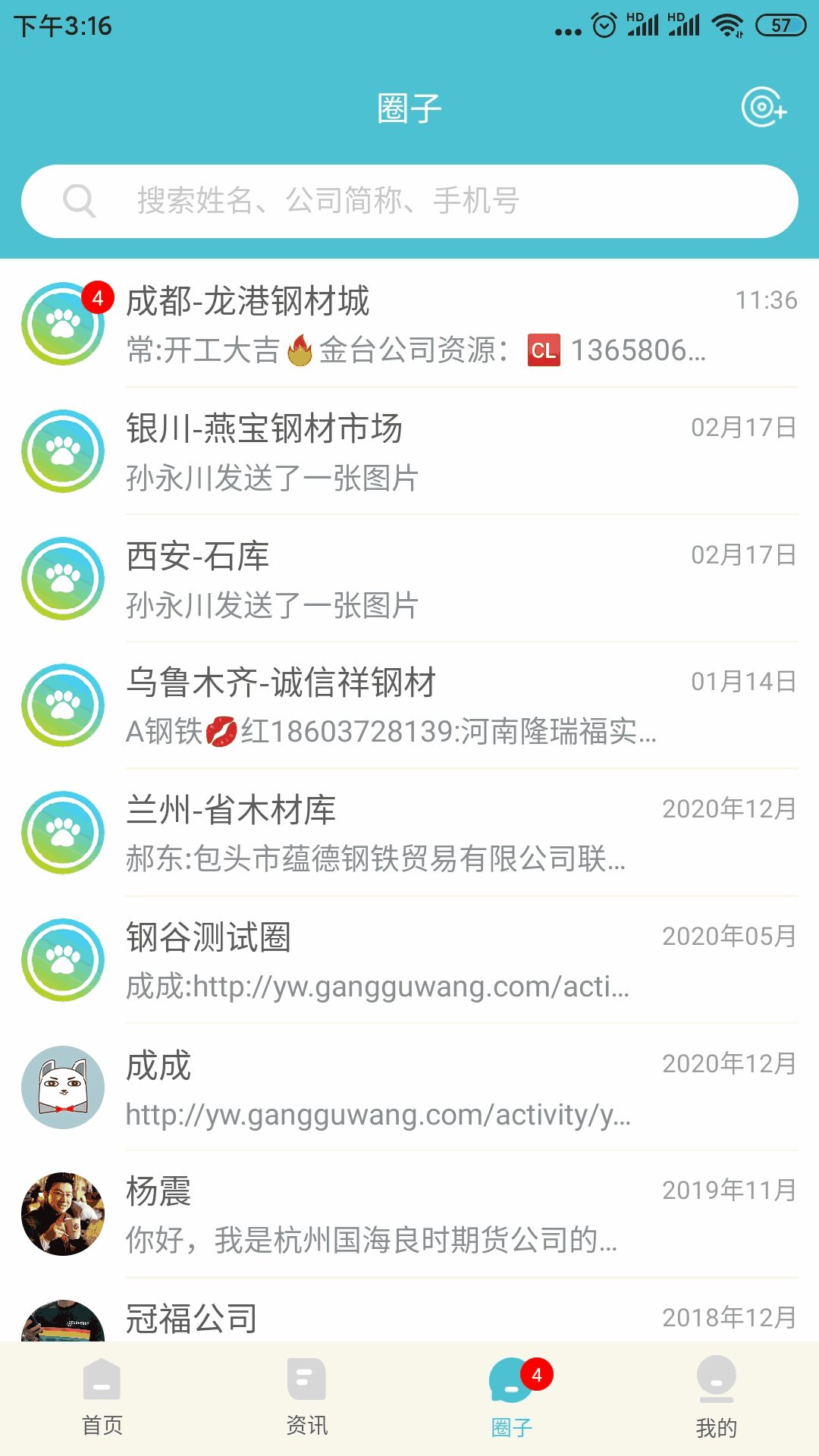Open the 乌鲁木齐-诚信祥钢材 group chat

click(409, 706)
